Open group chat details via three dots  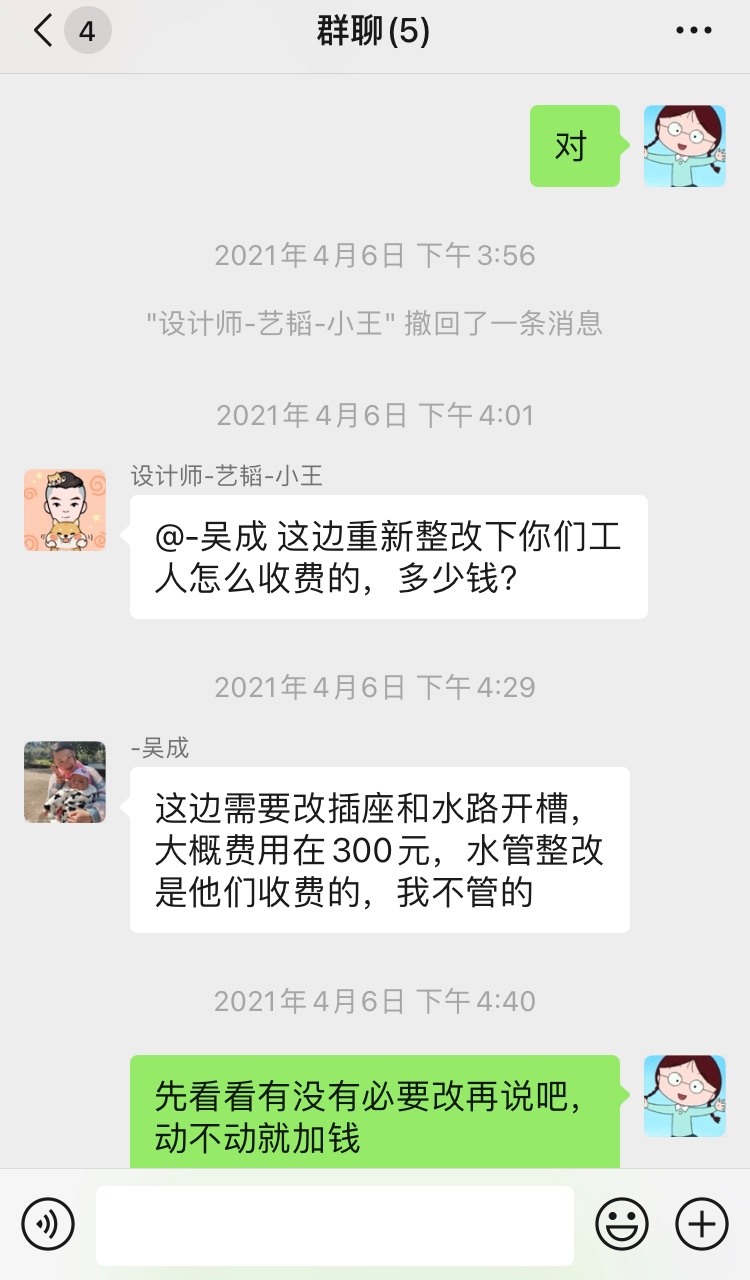[693, 32]
